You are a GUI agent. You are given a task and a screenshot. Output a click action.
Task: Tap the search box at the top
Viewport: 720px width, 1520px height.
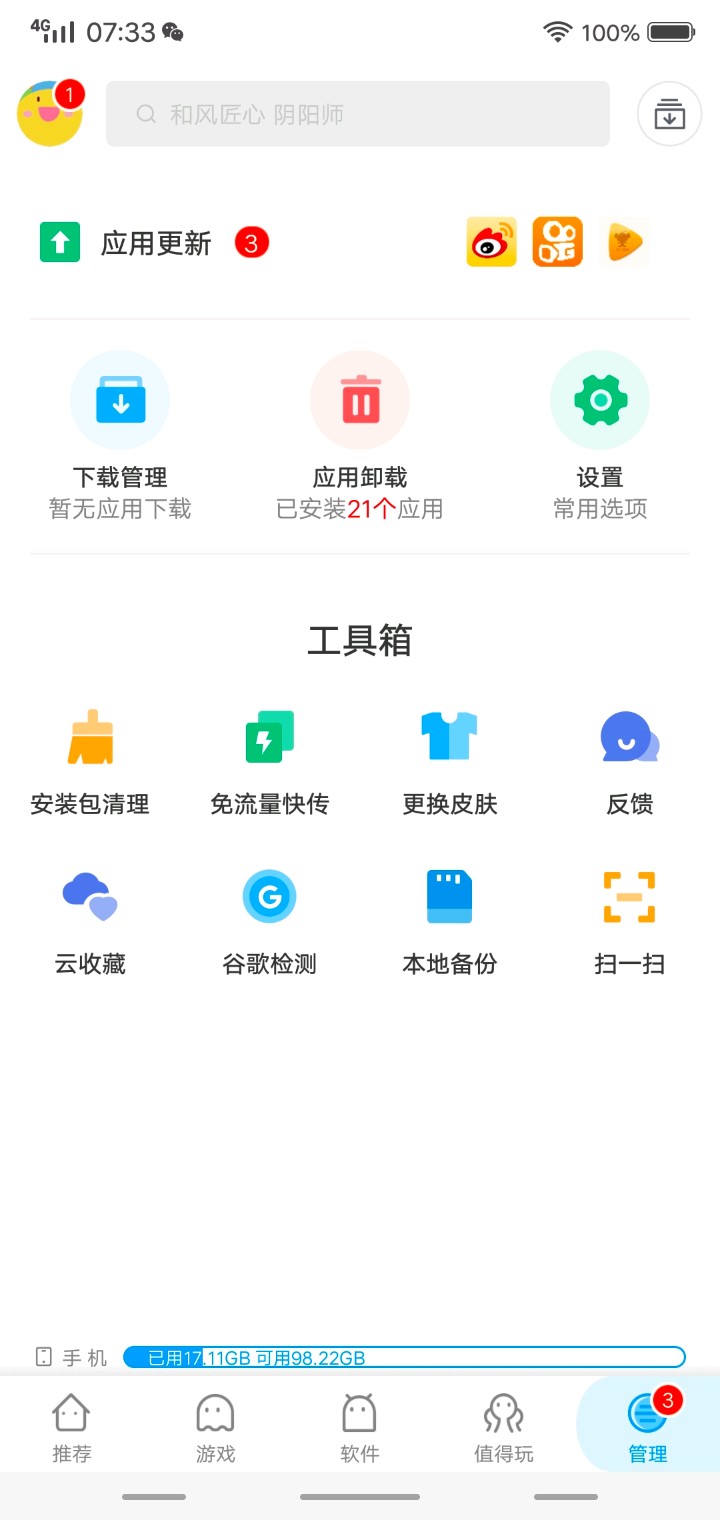pyautogui.click(x=357, y=114)
